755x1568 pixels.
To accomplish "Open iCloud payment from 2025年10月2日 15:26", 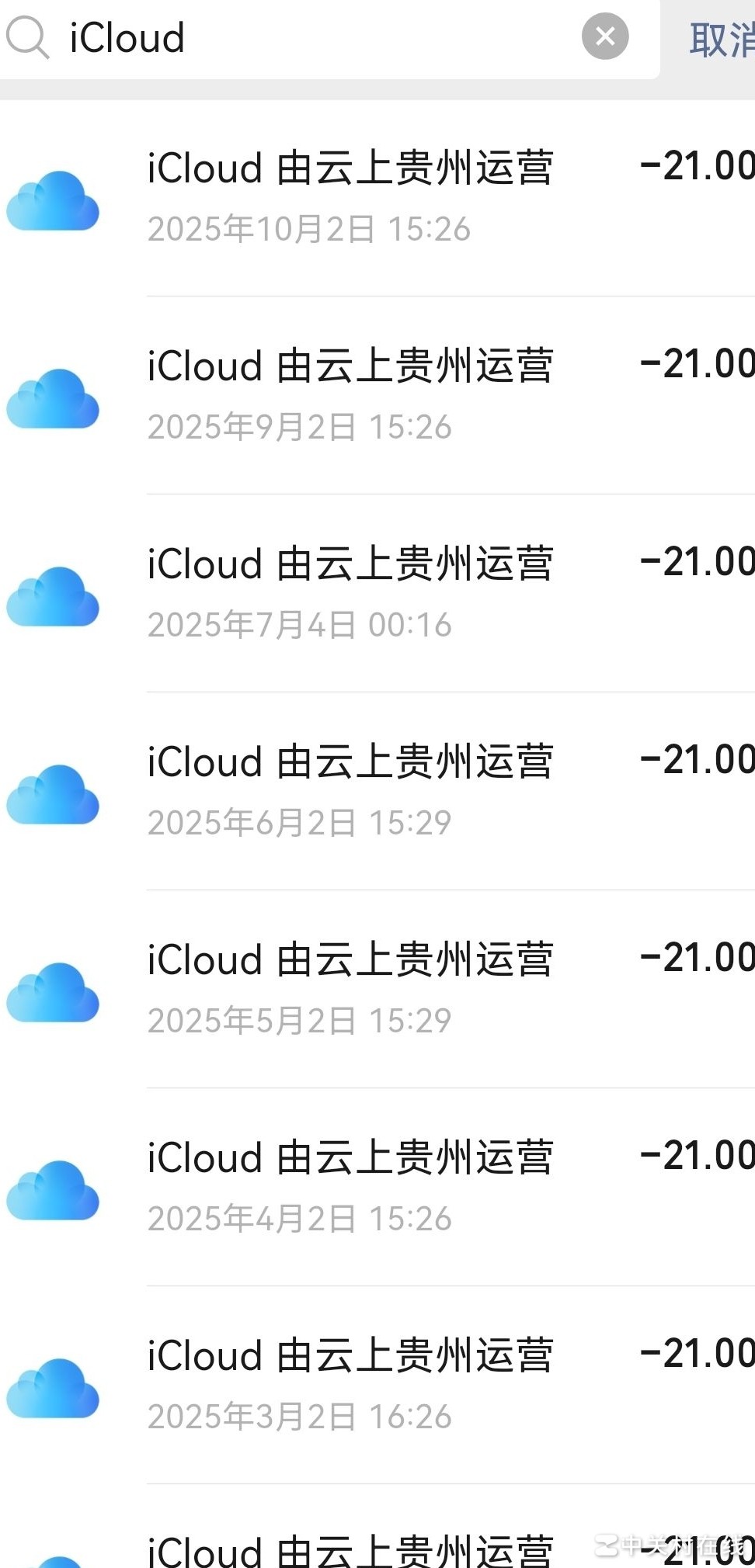I will 377,198.
